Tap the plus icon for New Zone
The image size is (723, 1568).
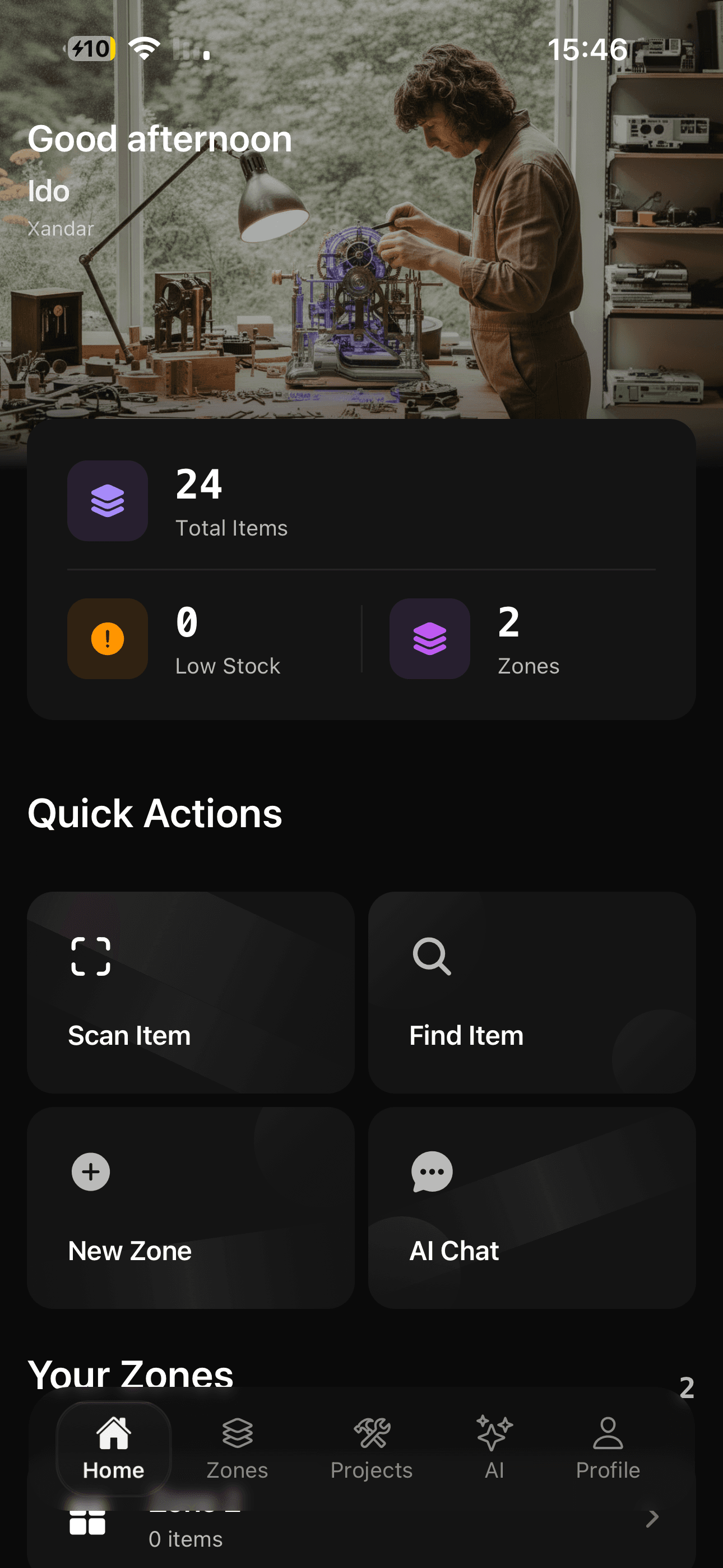click(90, 1172)
